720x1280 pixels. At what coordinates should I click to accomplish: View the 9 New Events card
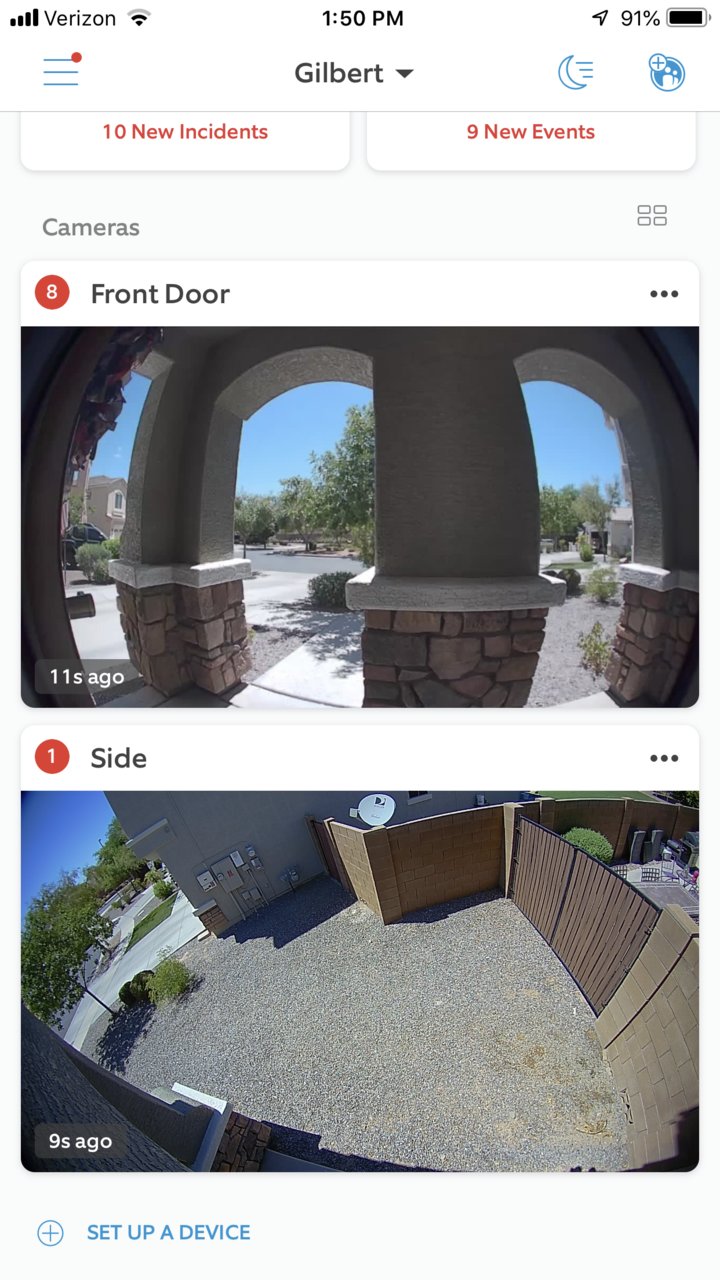click(531, 140)
